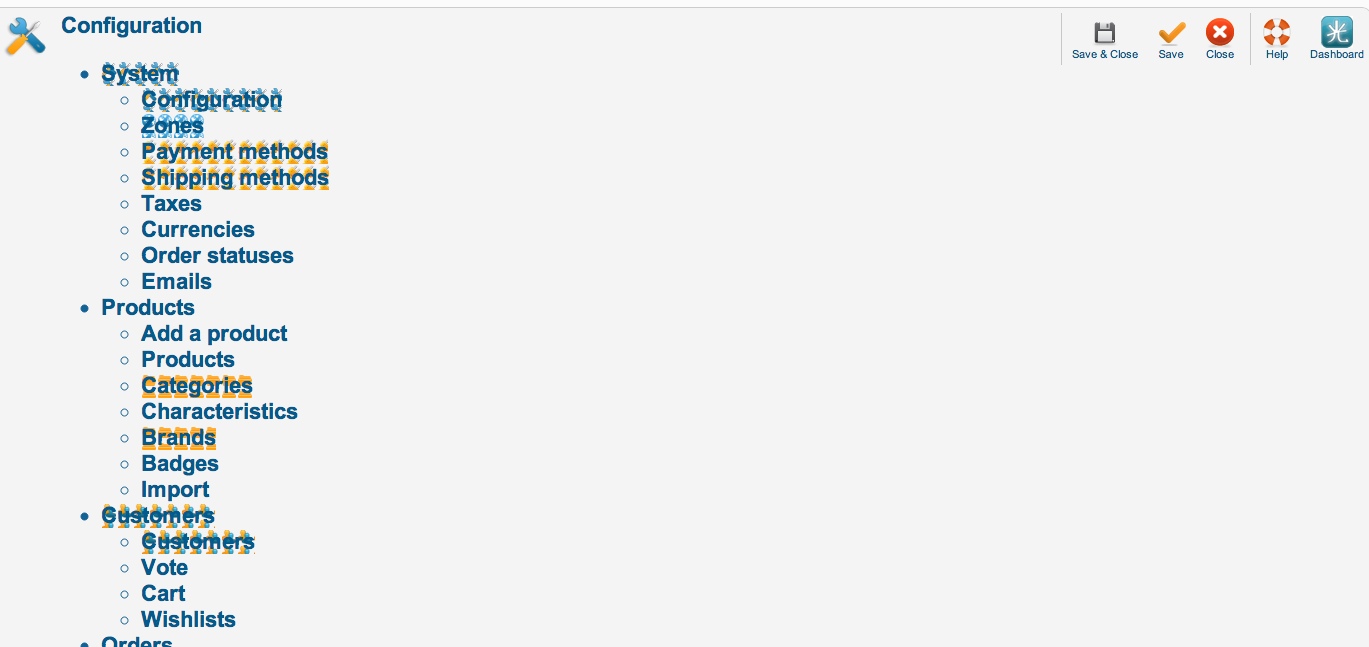Viewport: 1369px width, 647px height.
Task: Select Add a product
Action: pyautogui.click(x=214, y=334)
